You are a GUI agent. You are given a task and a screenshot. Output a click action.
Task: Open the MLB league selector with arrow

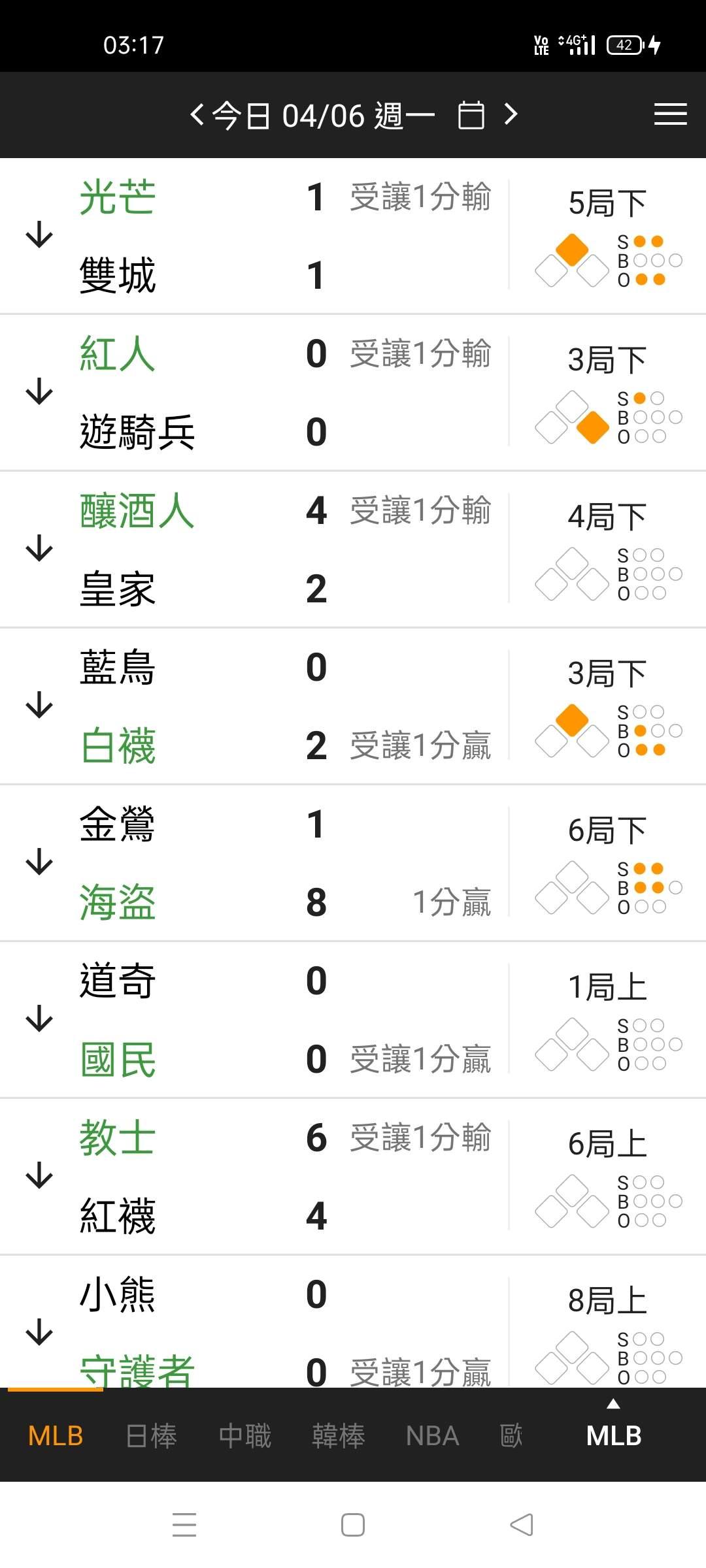click(x=614, y=1431)
